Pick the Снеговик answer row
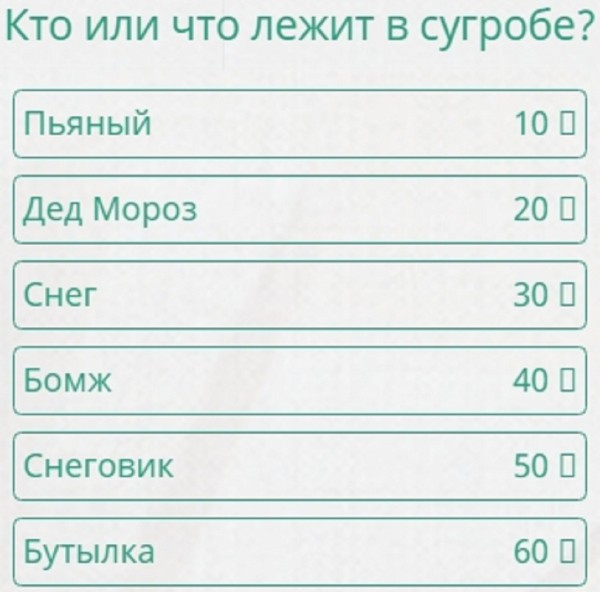The image size is (600, 592). [300, 466]
